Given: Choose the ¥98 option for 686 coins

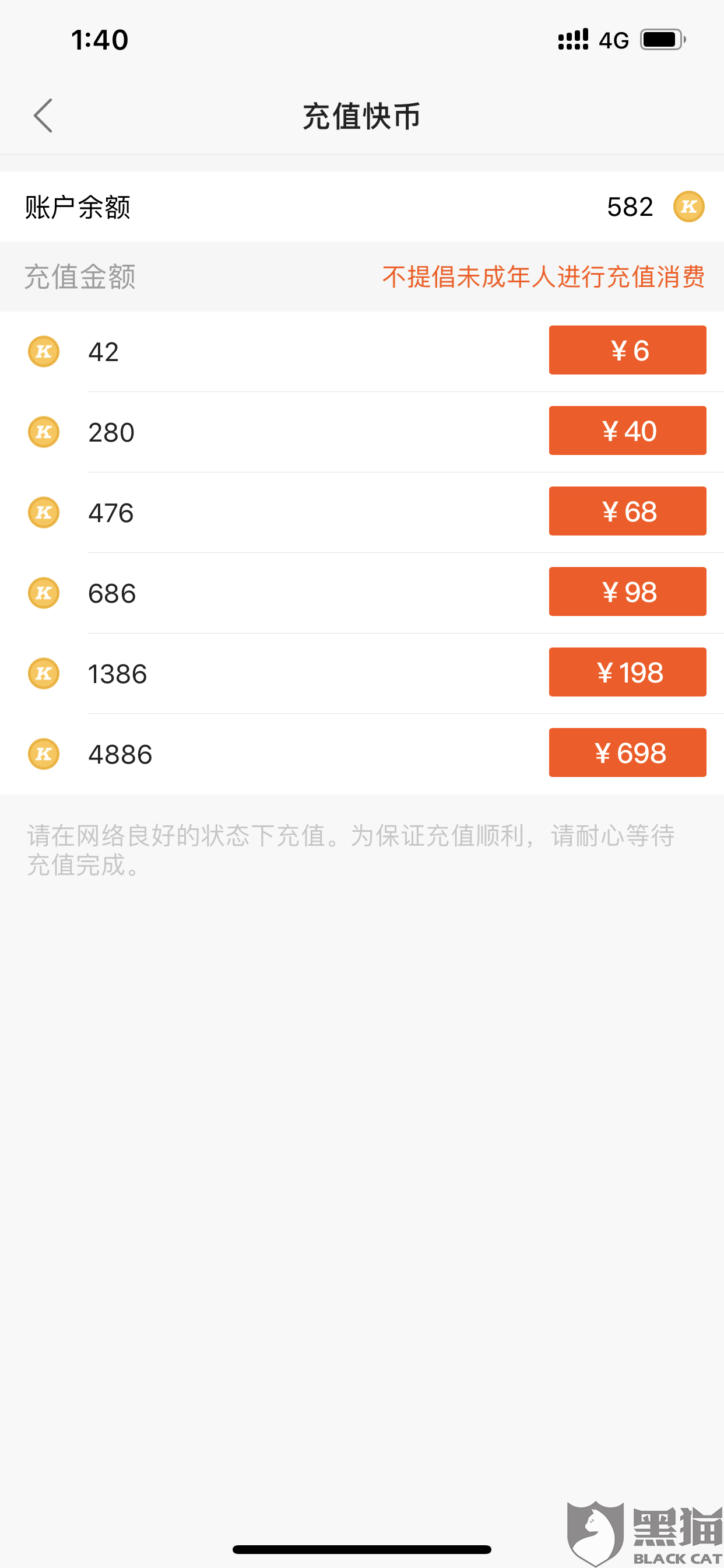Looking at the screenshot, I should pyautogui.click(x=627, y=591).
